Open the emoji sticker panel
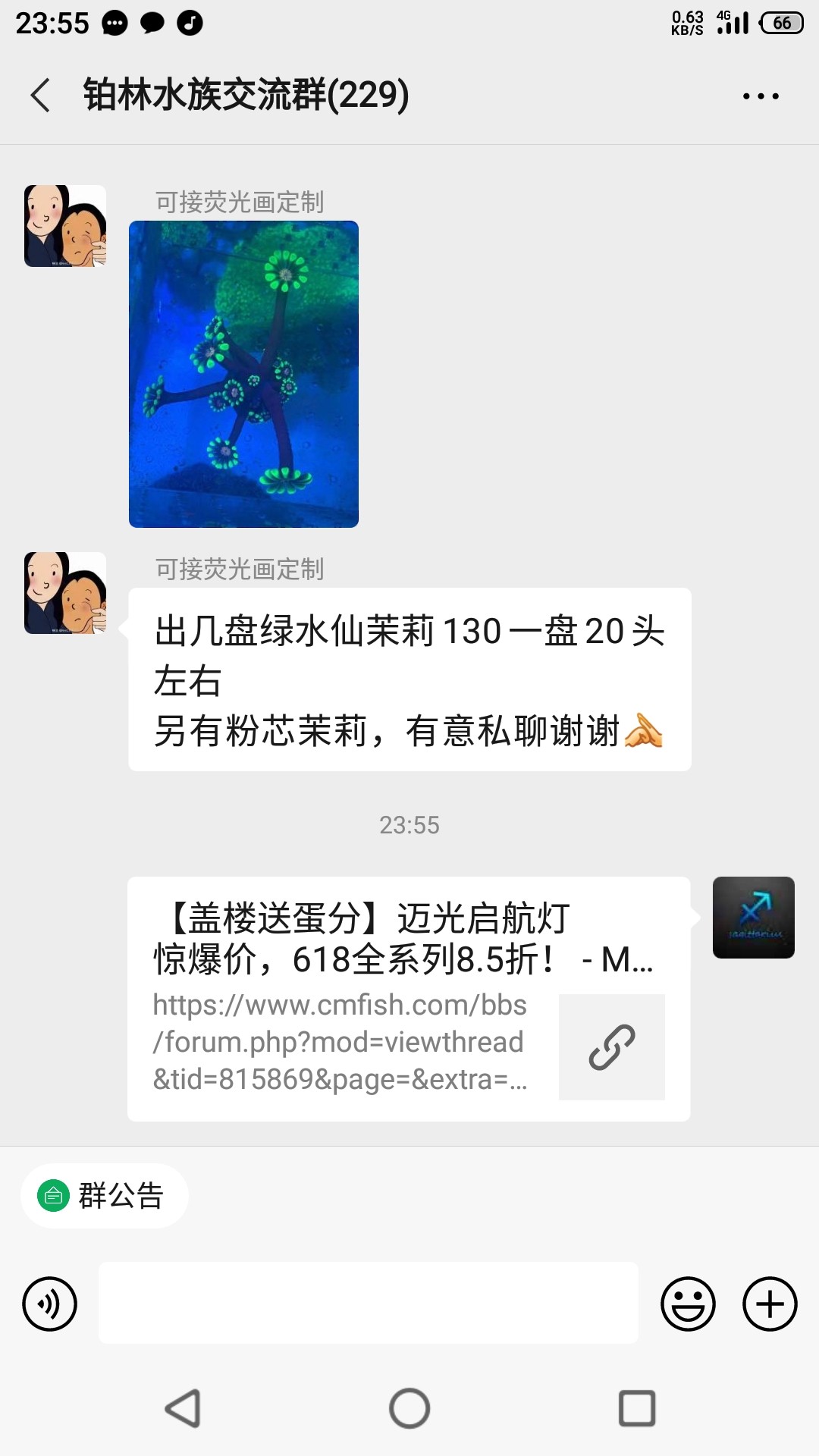 pyautogui.click(x=688, y=1304)
